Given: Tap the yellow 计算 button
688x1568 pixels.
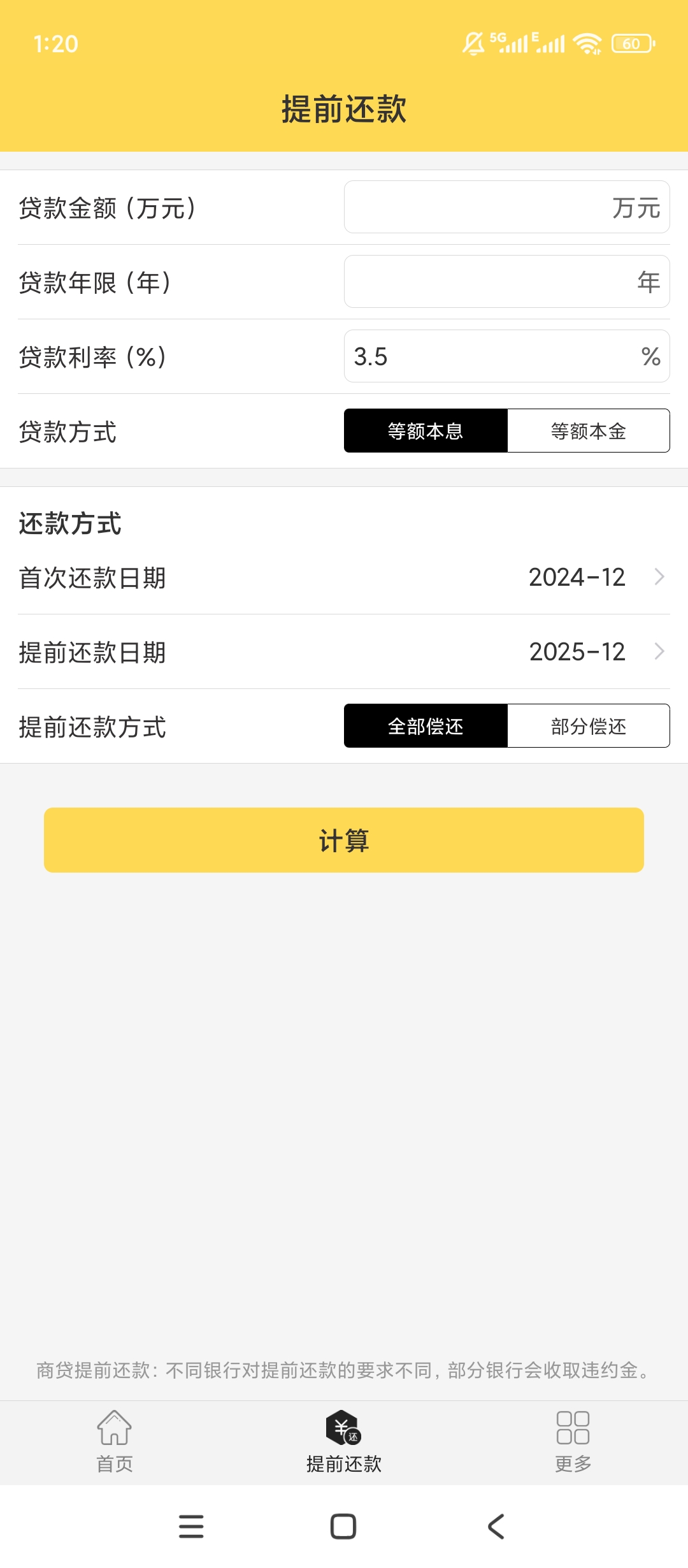Looking at the screenshot, I should (x=344, y=840).
